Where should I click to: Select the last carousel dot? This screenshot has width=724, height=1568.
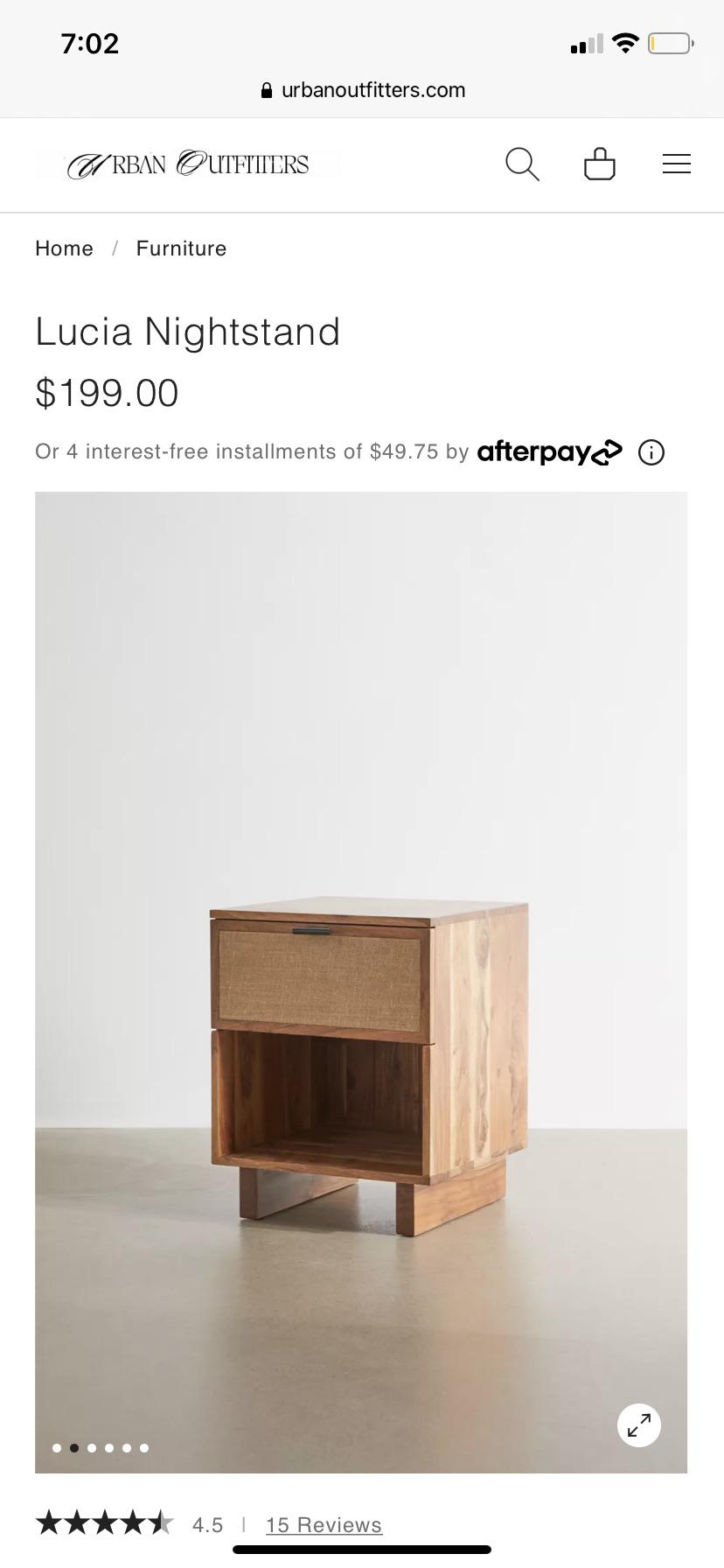click(144, 1448)
